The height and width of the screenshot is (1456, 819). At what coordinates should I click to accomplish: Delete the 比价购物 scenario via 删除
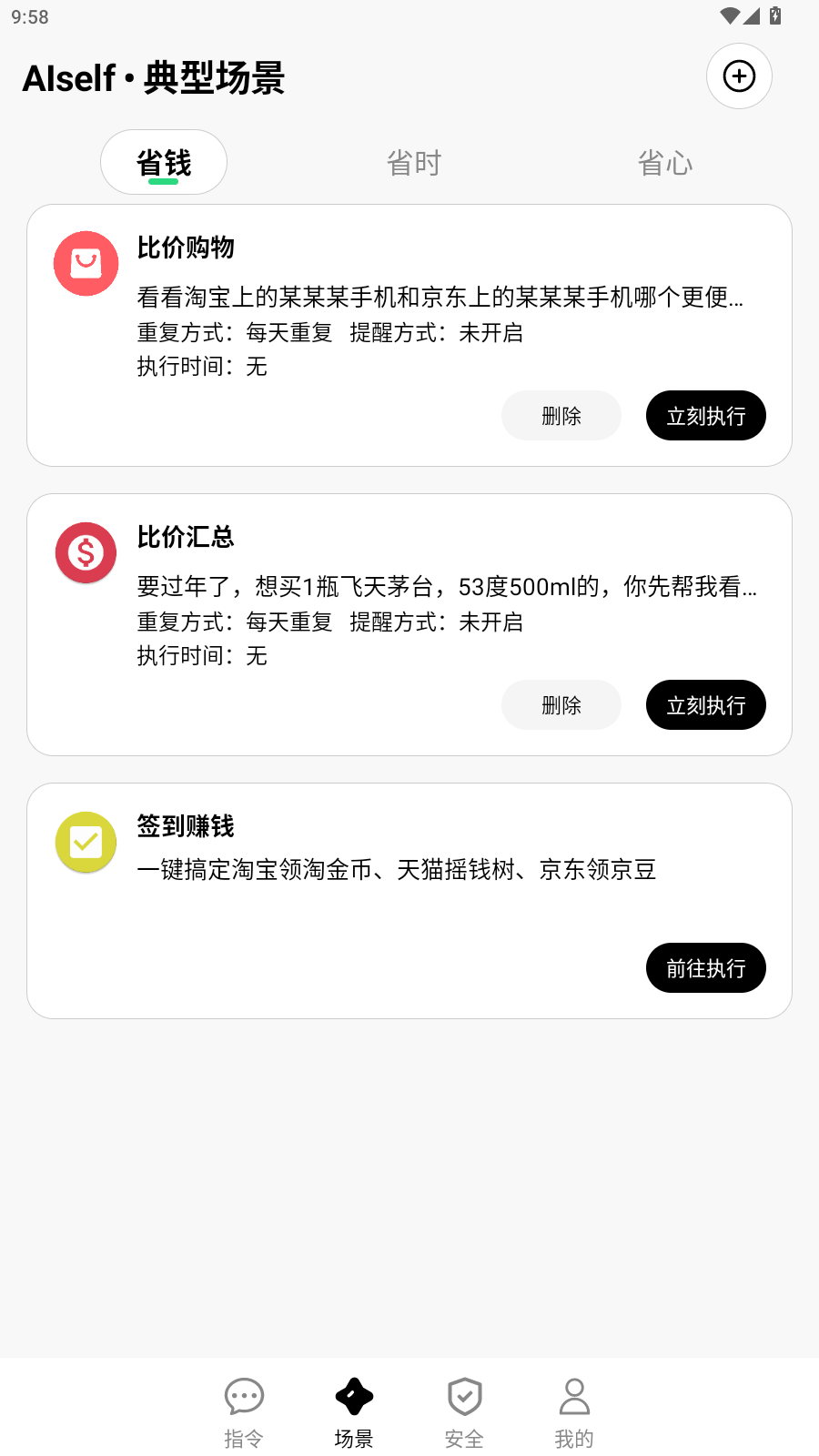tap(561, 415)
